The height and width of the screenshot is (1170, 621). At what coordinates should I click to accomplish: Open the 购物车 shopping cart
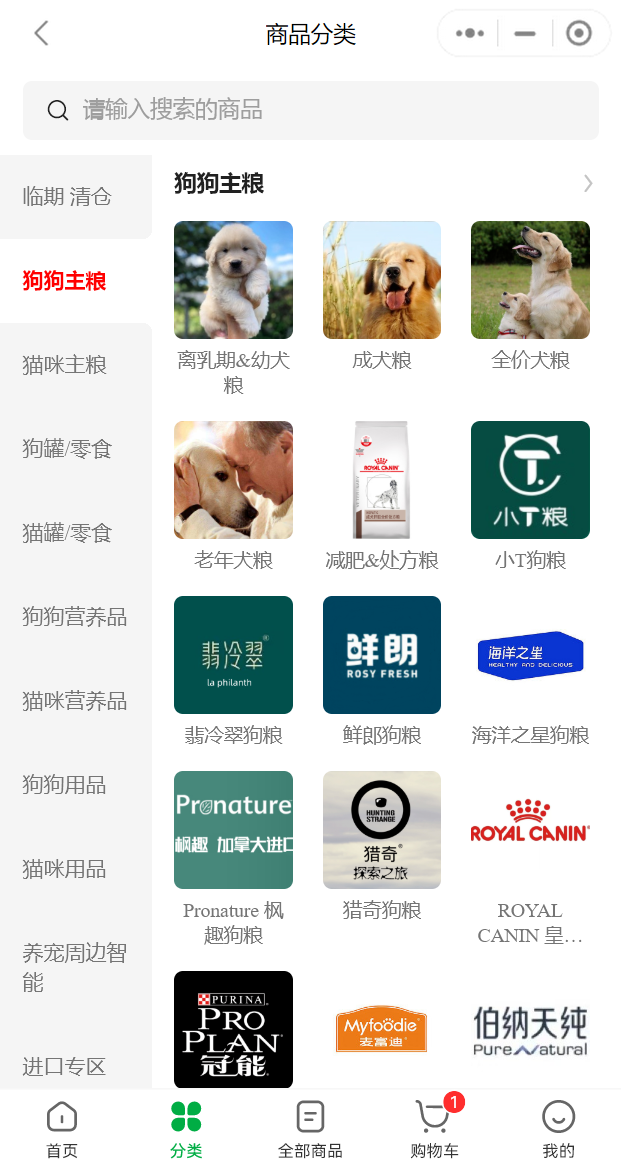pos(434,1130)
